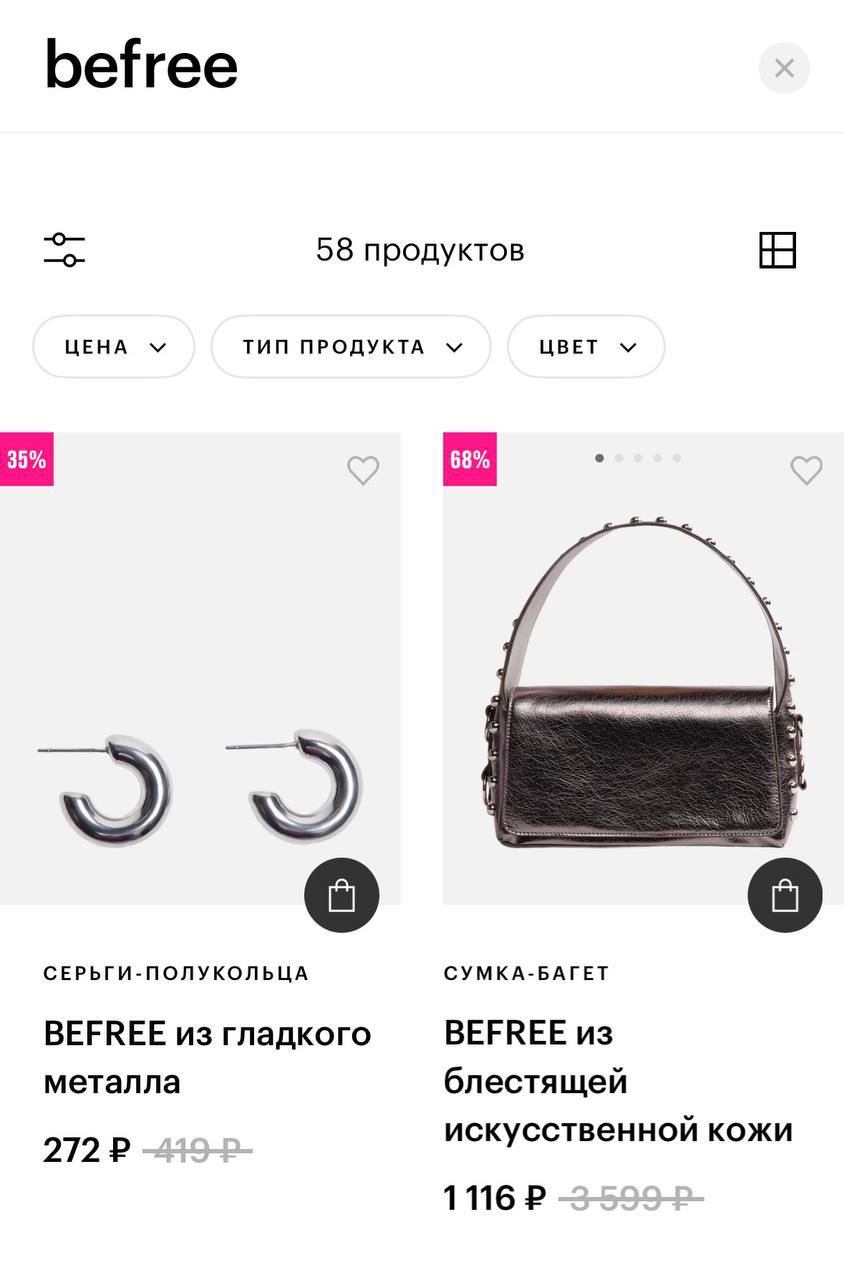This screenshot has width=844, height=1280.
Task: Expand the ЦВЕТ color filter
Action: 586,347
